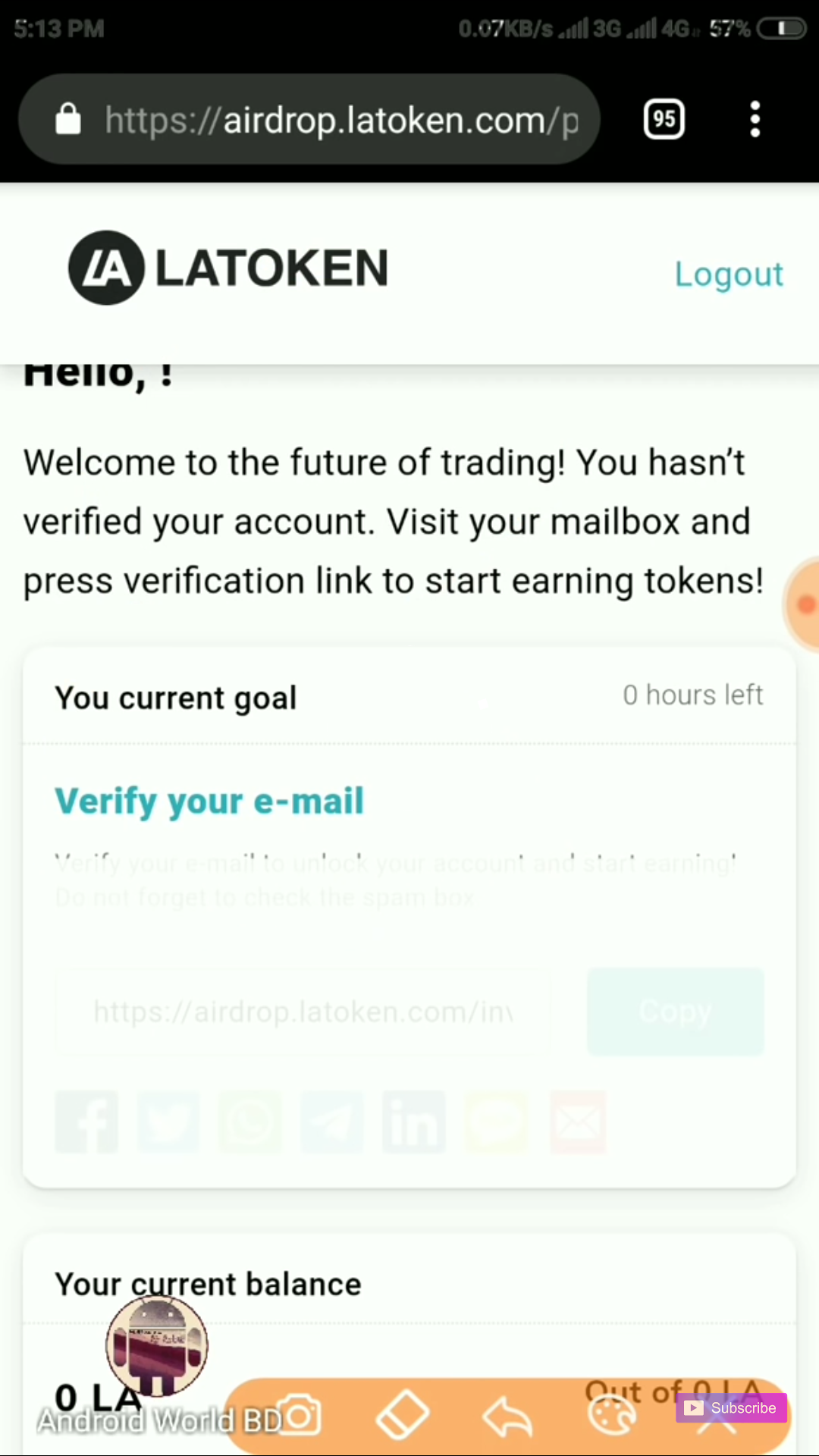Undo with the curved arrow icon
This screenshot has width=819, height=1456.
[x=507, y=1416]
